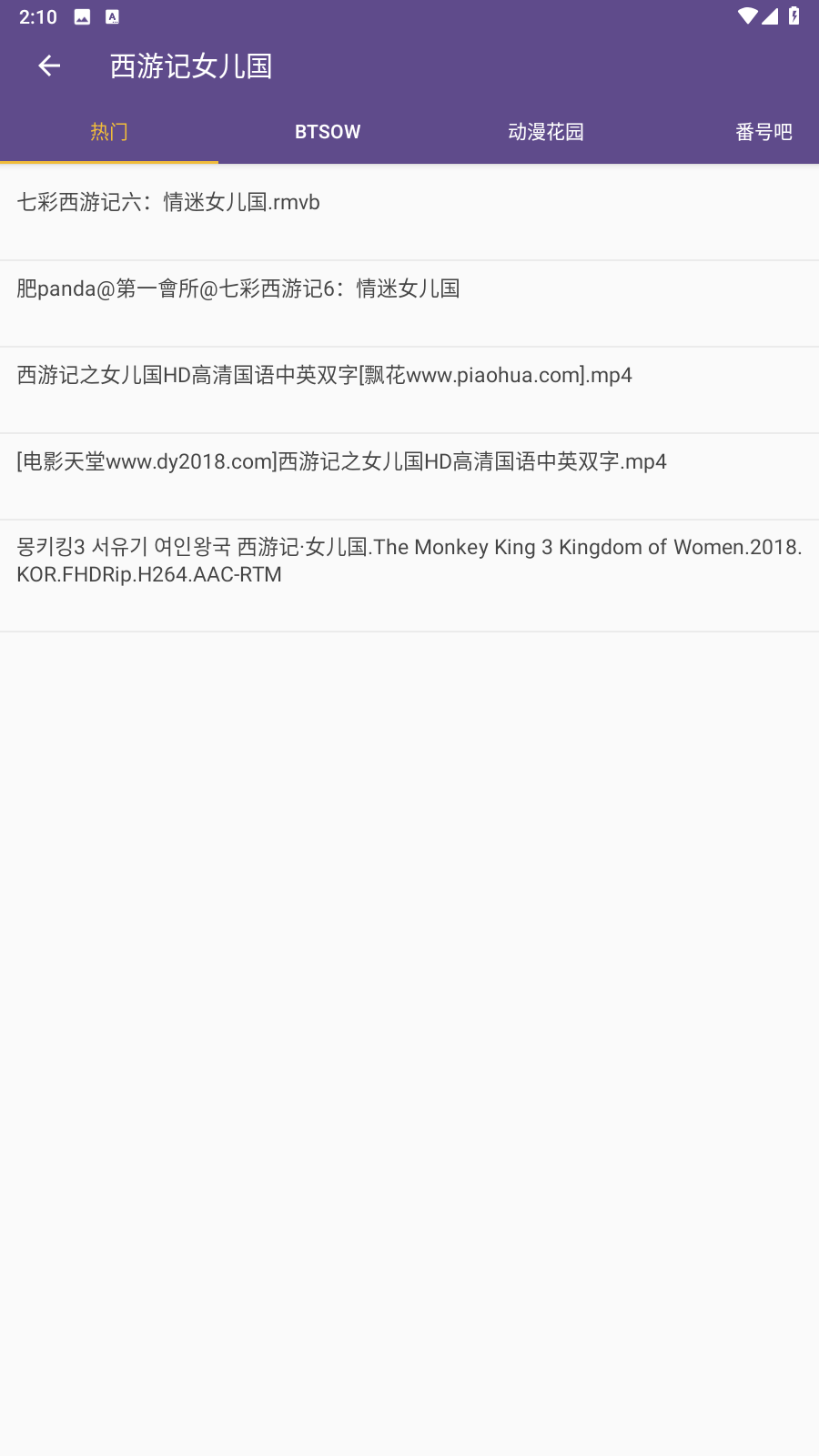Open the 电影天堂 dy2018.com result
The image size is (819, 1456).
[x=340, y=462]
